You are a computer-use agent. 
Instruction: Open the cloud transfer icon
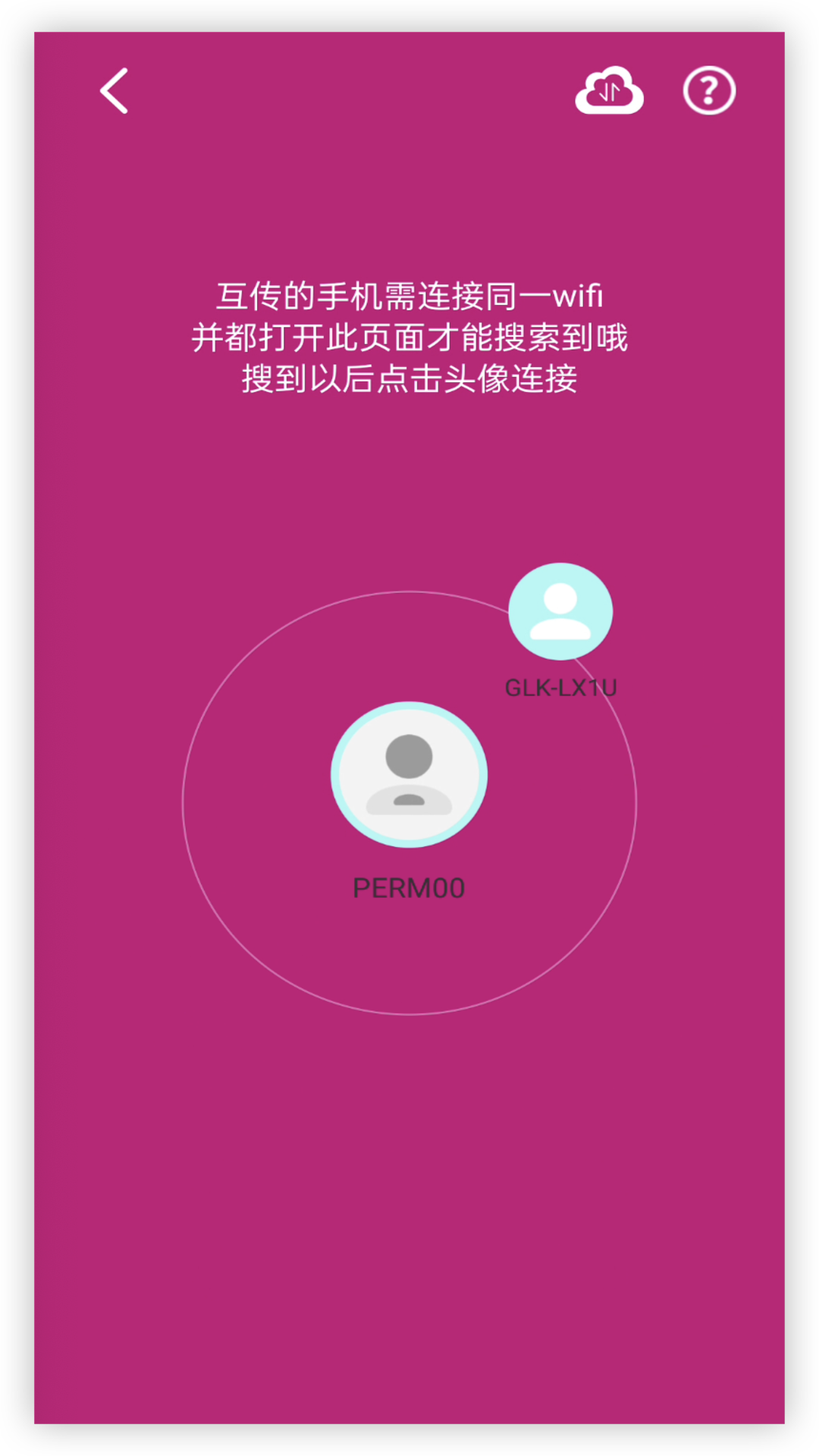(609, 91)
